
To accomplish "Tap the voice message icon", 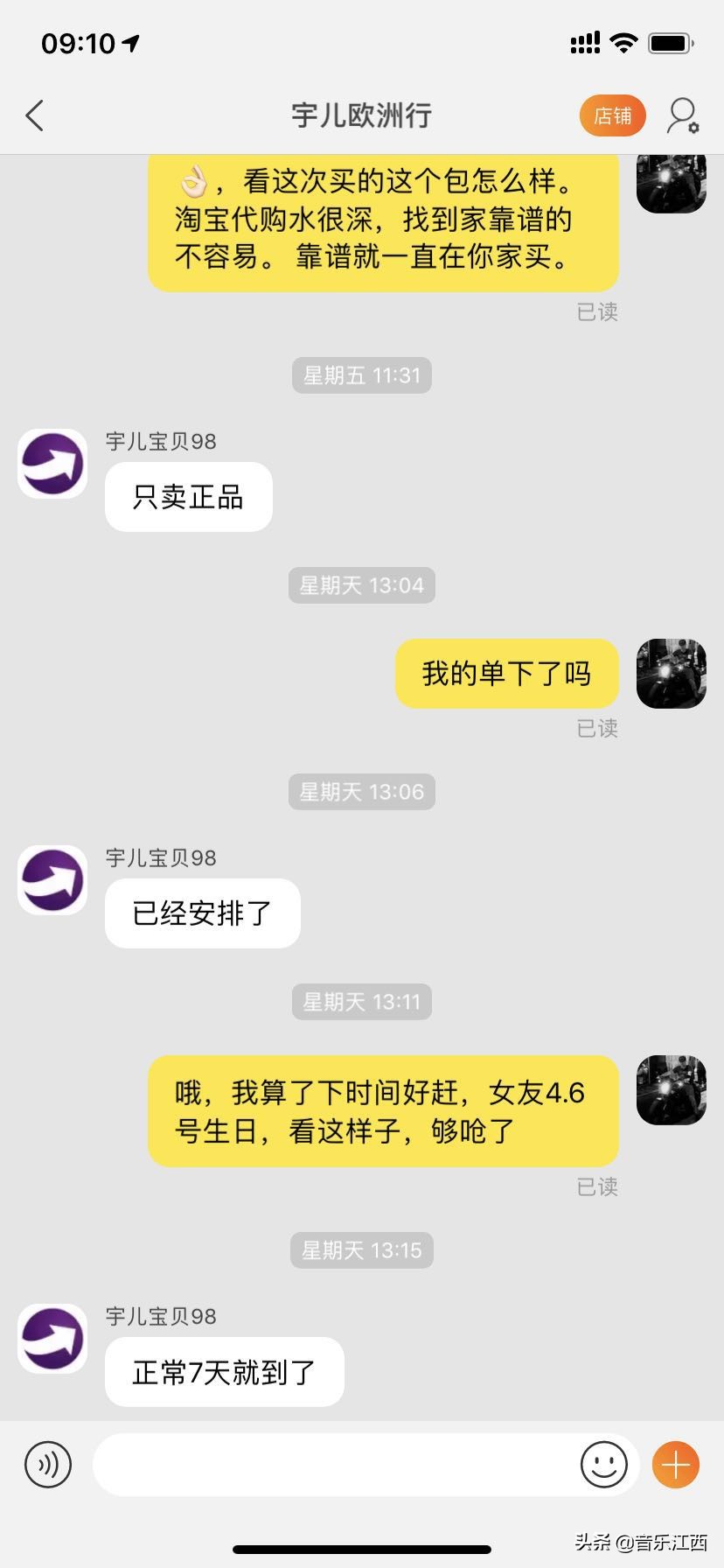I will click(x=49, y=1465).
